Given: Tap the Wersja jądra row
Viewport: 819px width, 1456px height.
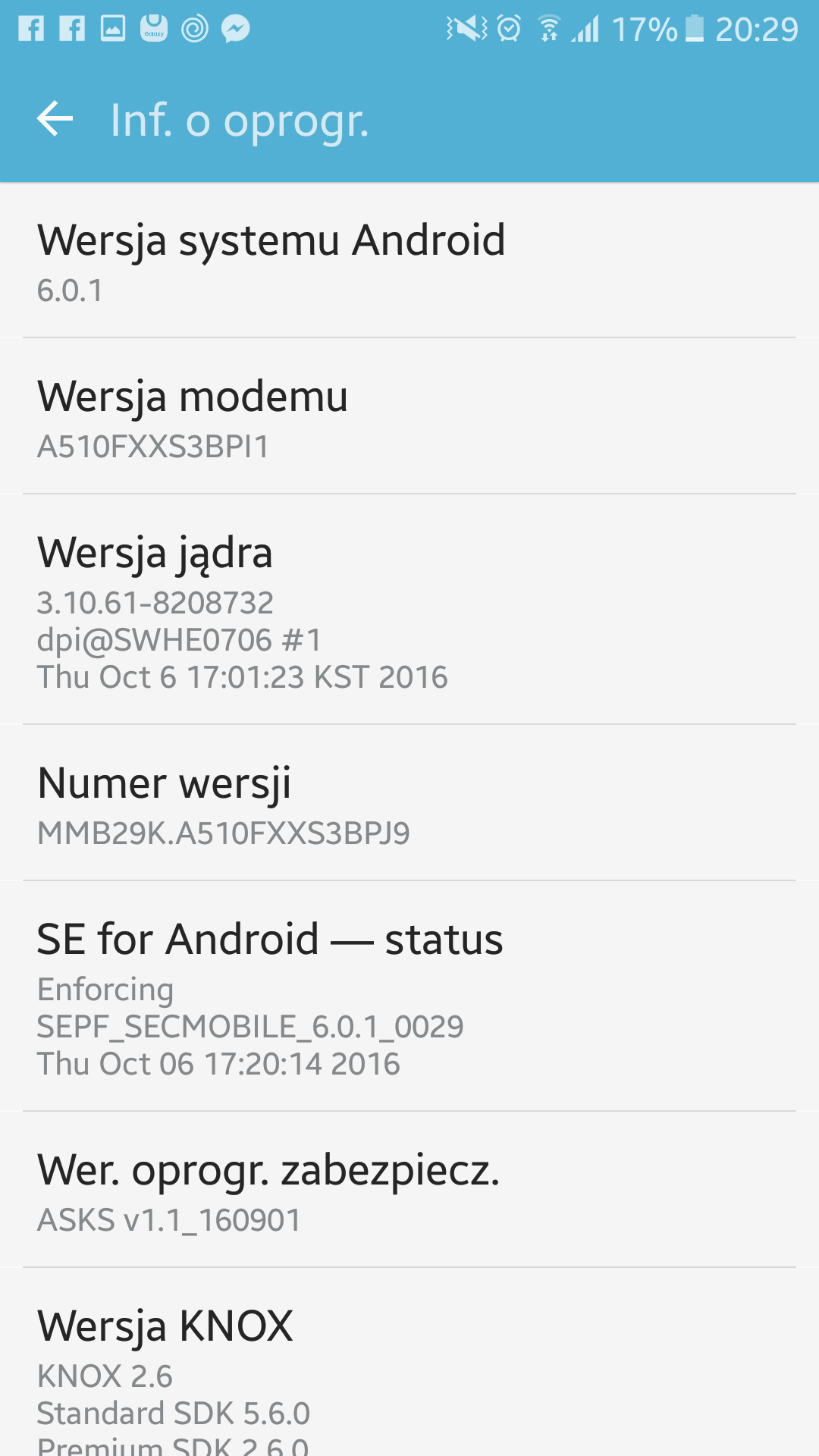Looking at the screenshot, I should click(x=409, y=610).
